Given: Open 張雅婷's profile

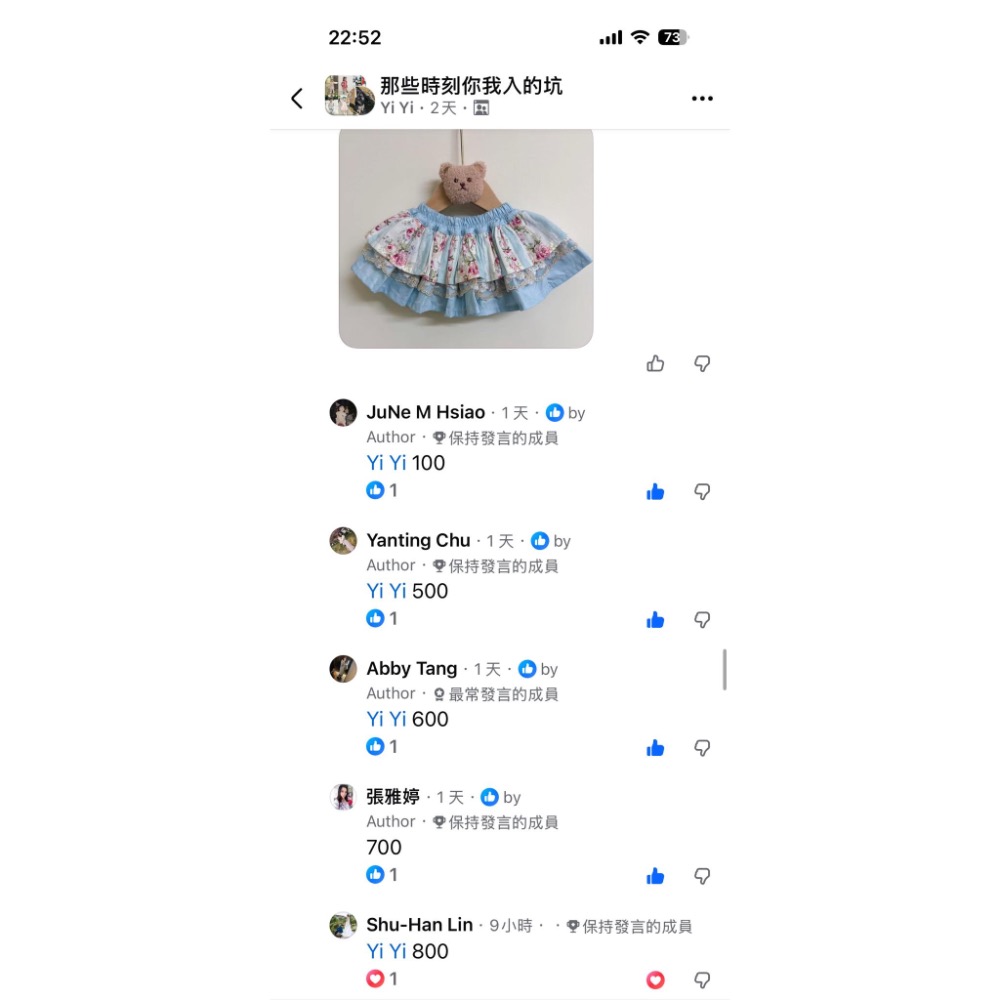Looking at the screenshot, I should [393, 796].
